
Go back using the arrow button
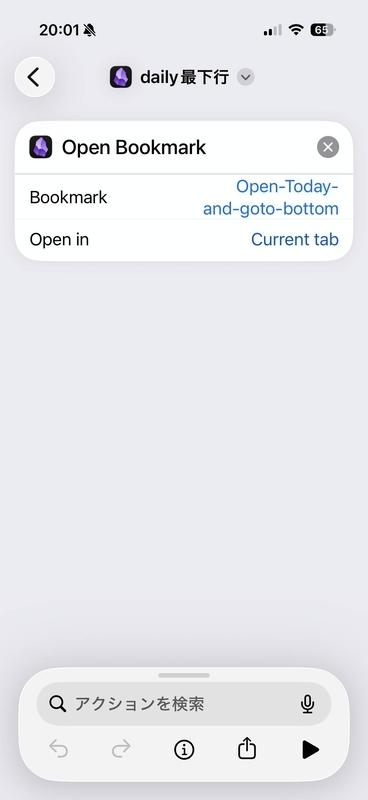coord(34,77)
